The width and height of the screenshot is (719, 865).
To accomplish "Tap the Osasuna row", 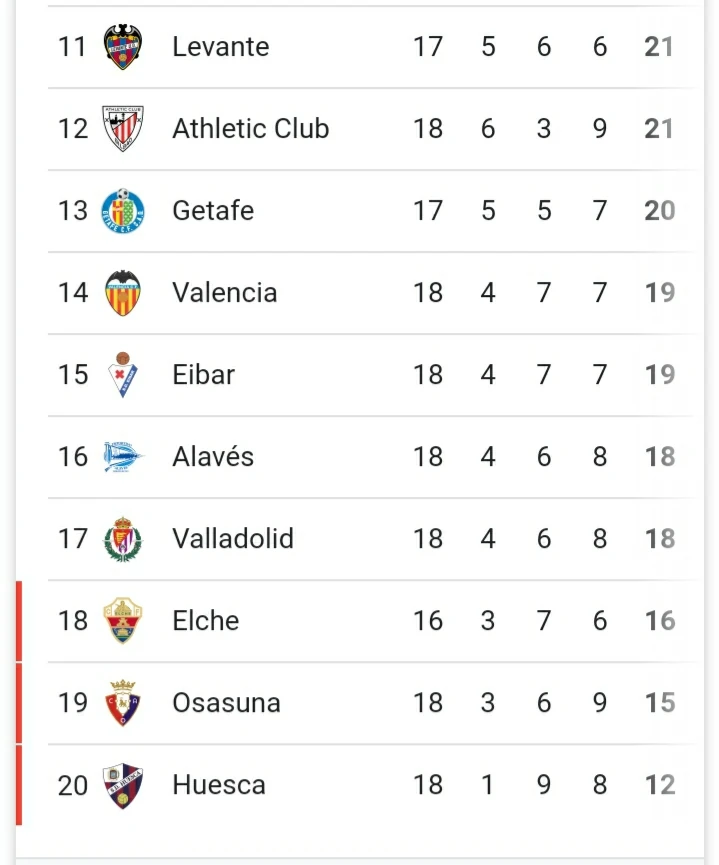I will tap(226, 703).
